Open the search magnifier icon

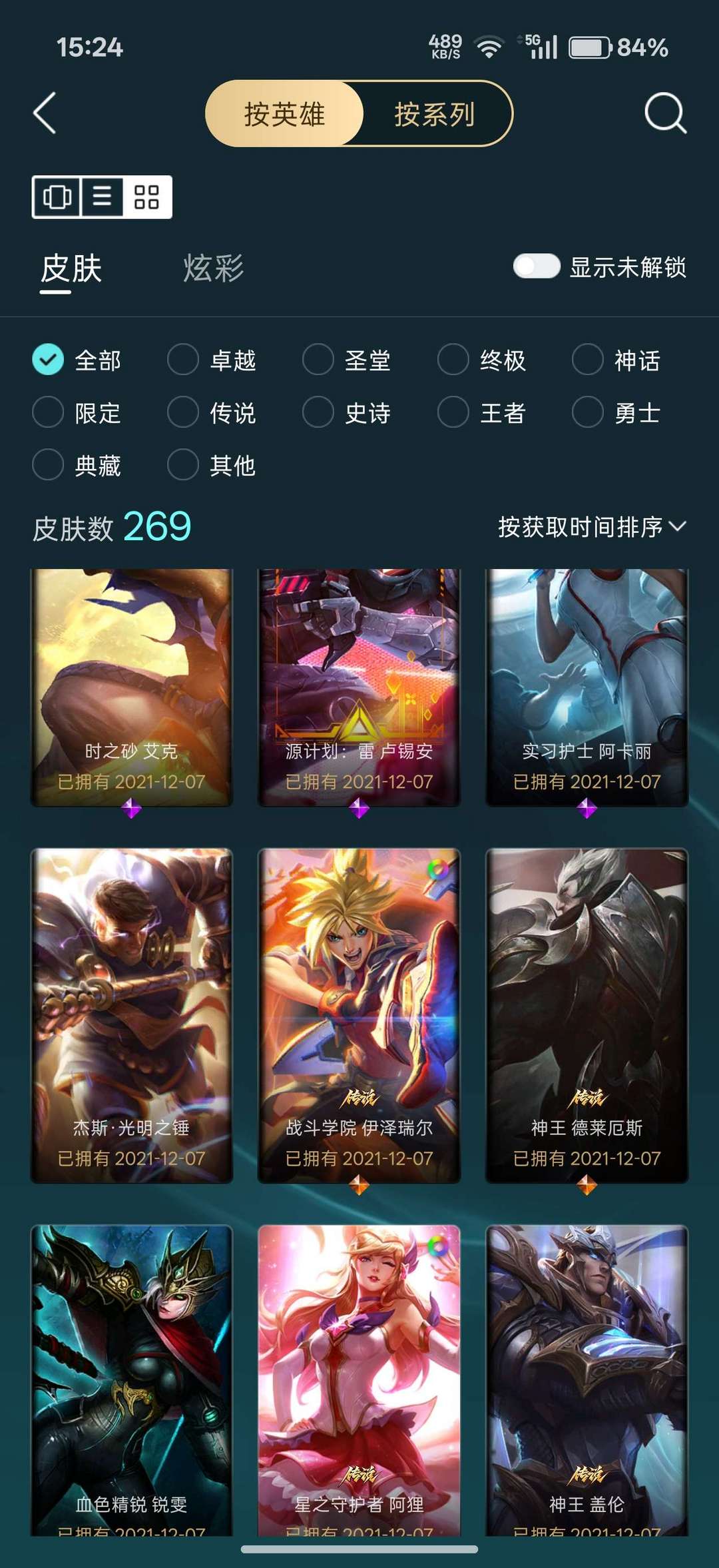tap(665, 113)
